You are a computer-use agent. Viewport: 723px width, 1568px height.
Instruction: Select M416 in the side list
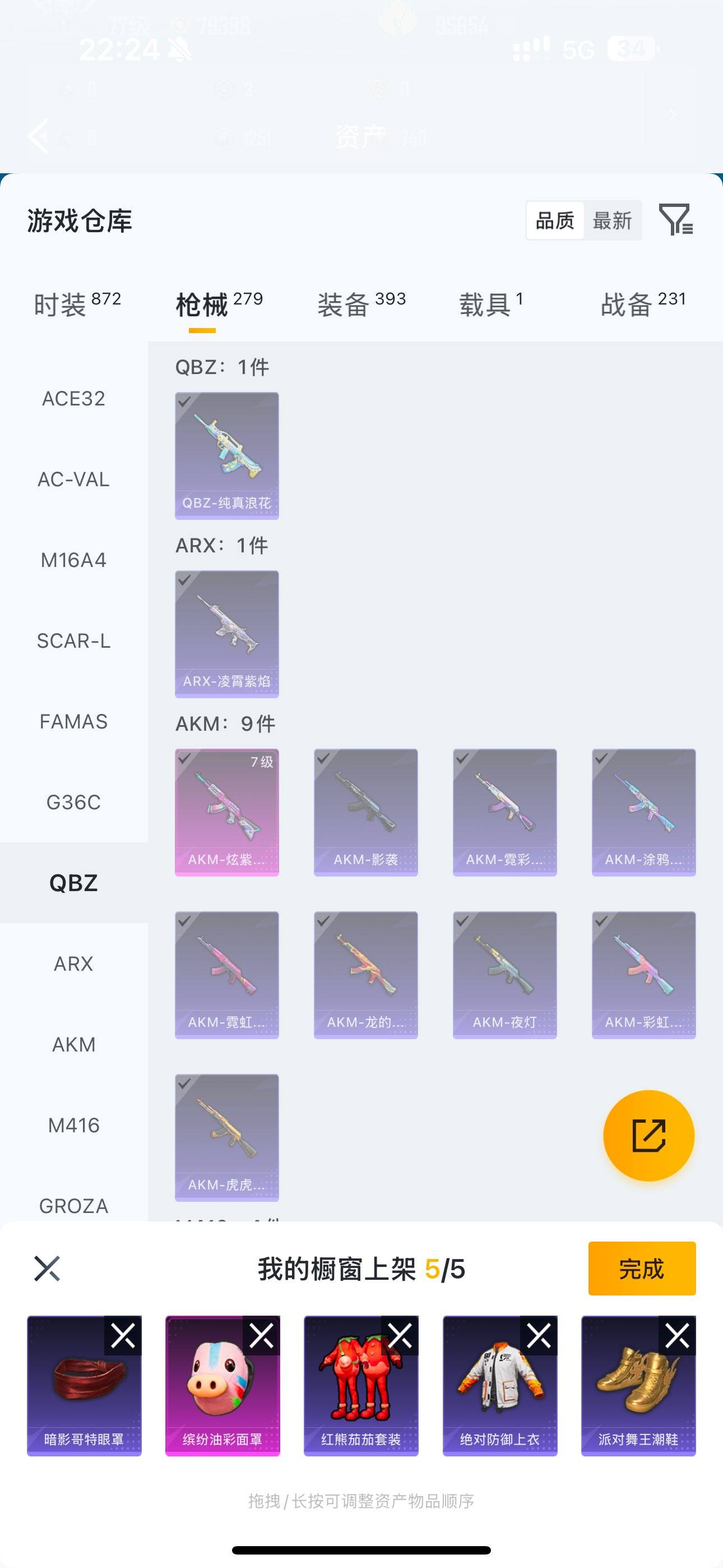click(73, 1126)
